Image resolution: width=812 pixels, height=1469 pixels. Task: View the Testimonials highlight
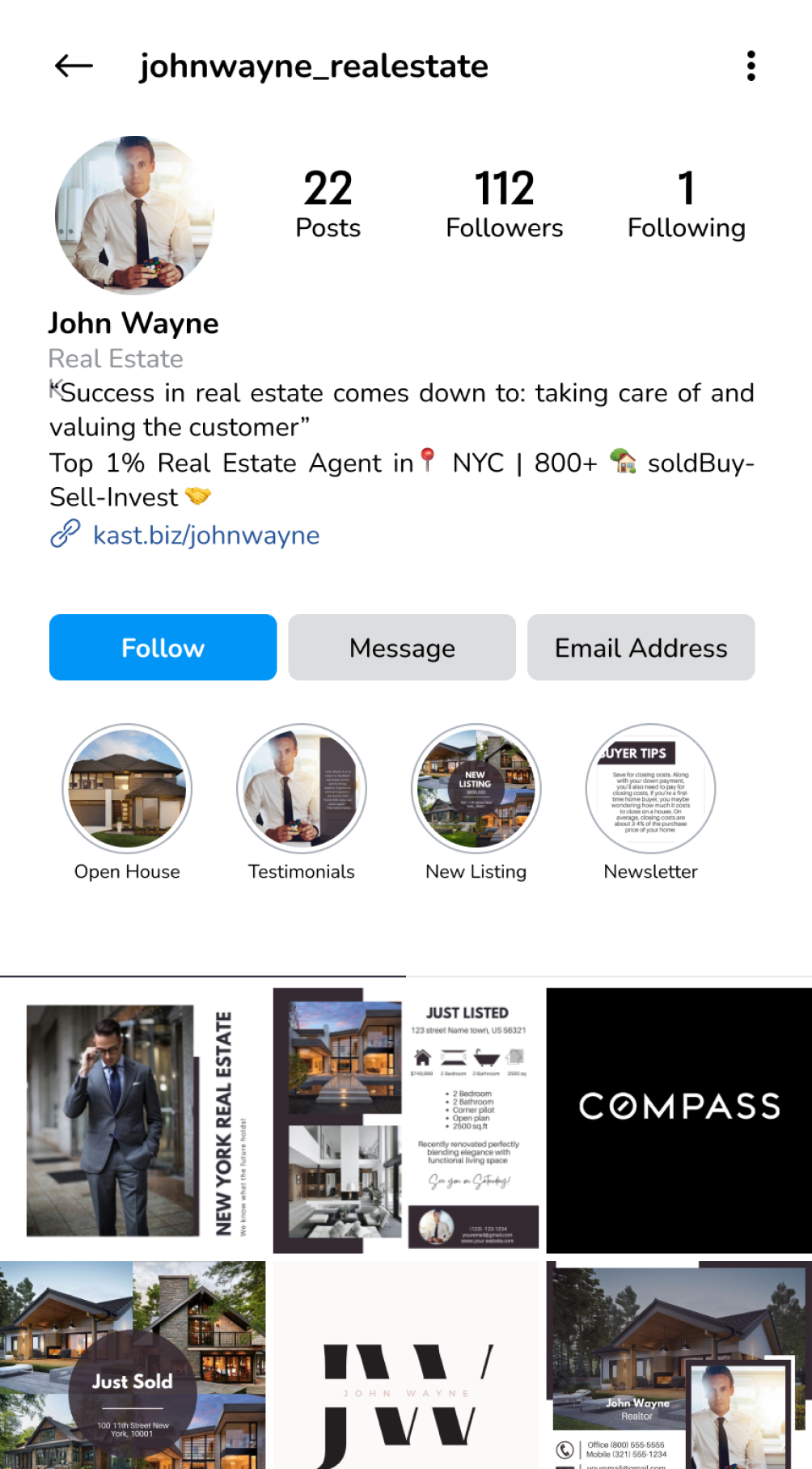302,789
